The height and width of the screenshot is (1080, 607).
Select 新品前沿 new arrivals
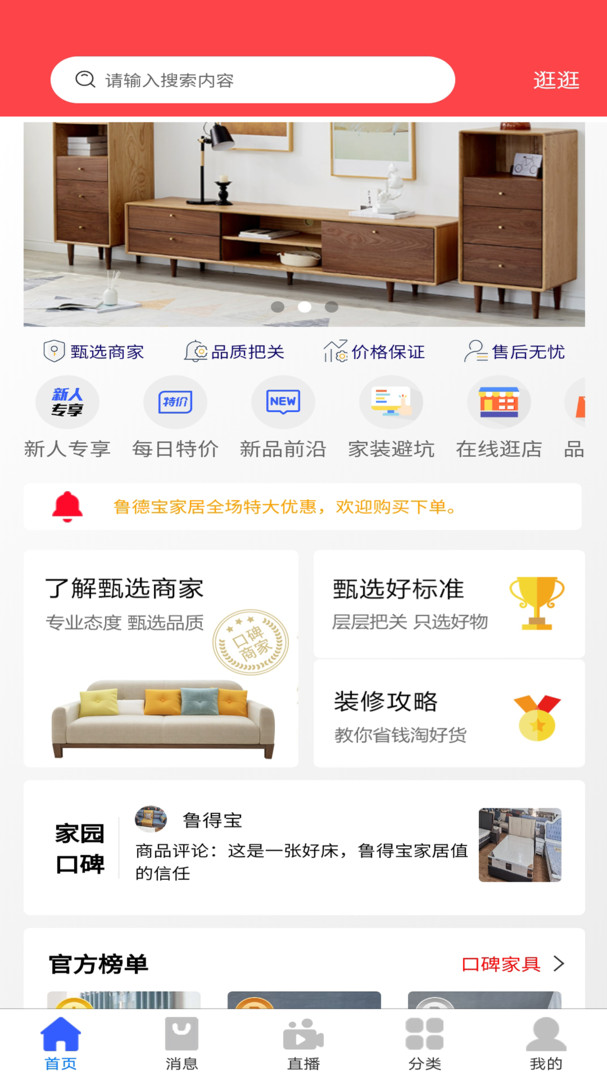pyautogui.click(x=283, y=418)
